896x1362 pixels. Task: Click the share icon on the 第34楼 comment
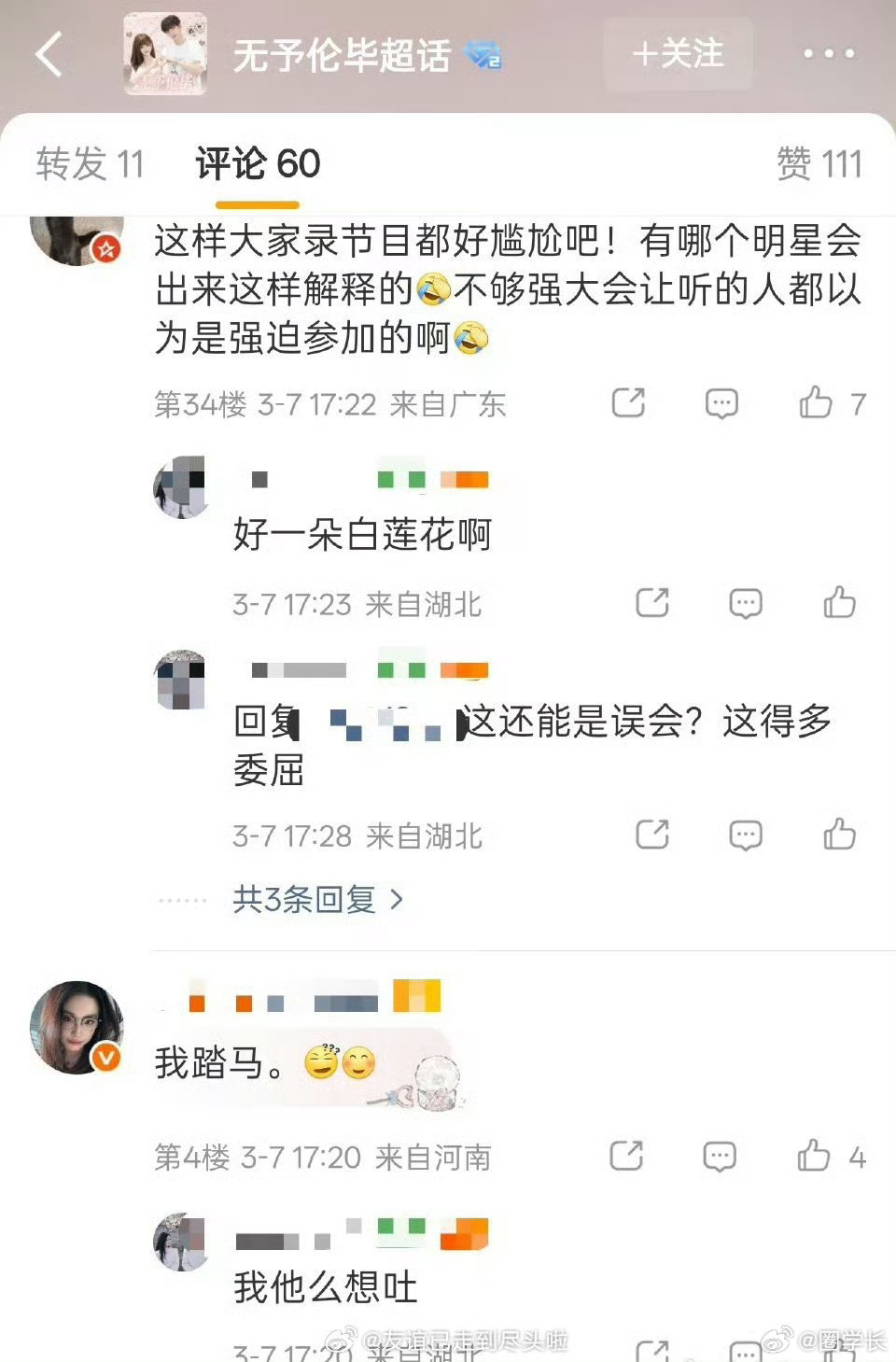pos(629,403)
